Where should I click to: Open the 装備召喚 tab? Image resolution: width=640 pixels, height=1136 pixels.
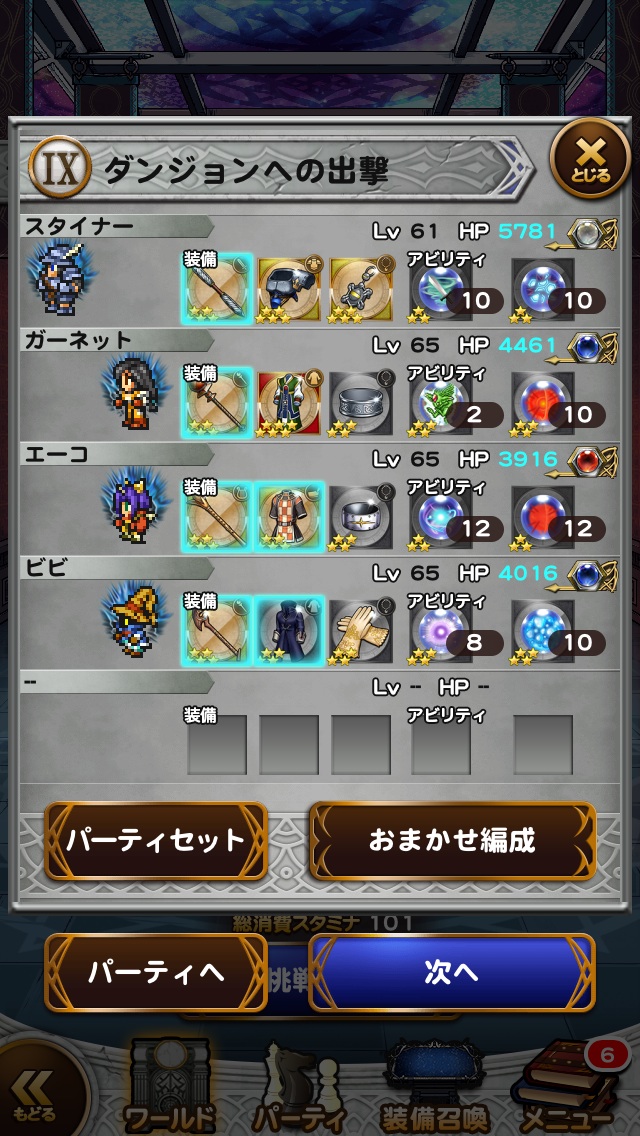click(430, 1088)
